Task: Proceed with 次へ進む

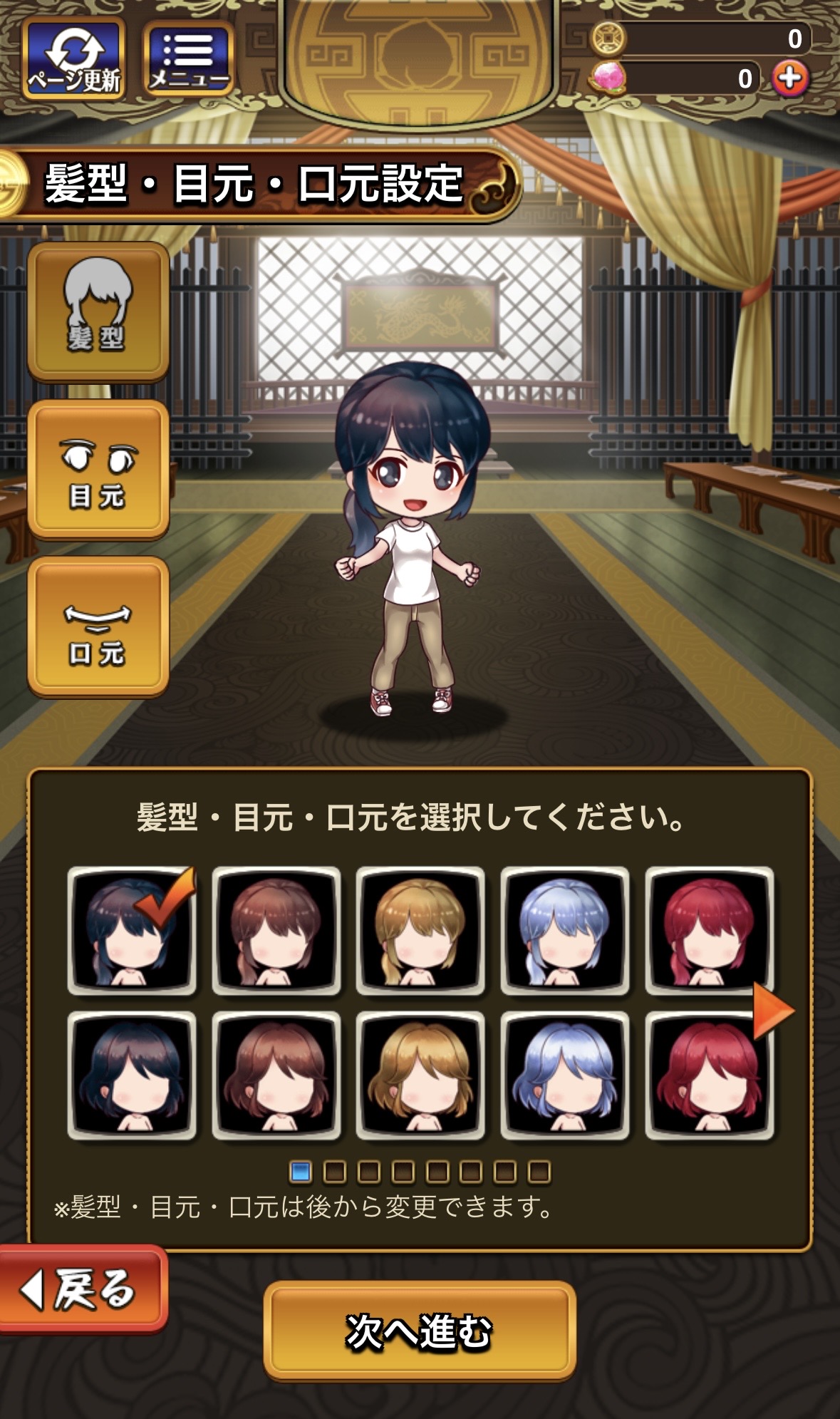Action: [420, 1331]
